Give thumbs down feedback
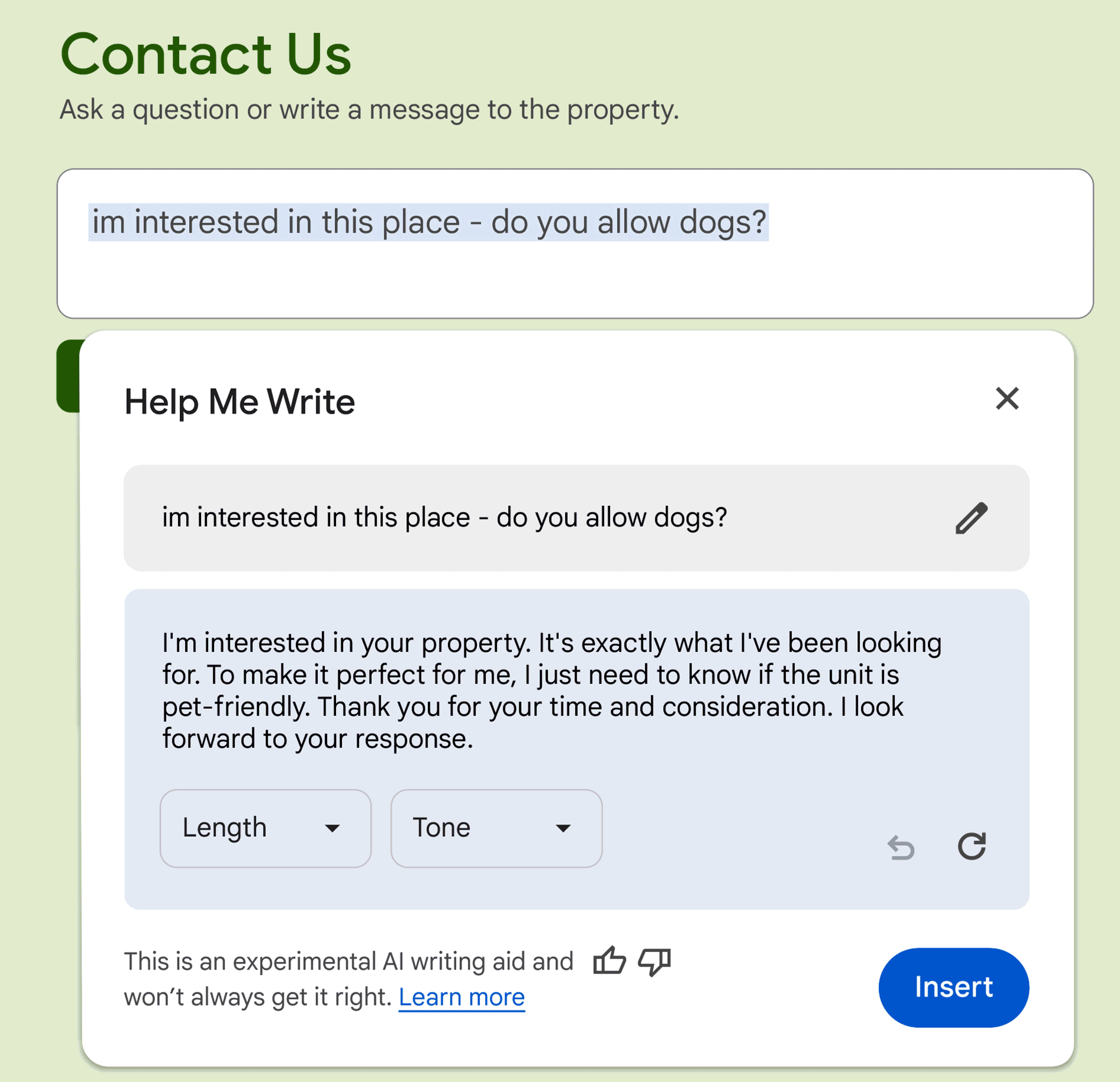 pyautogui.click(x=655, y=961)
